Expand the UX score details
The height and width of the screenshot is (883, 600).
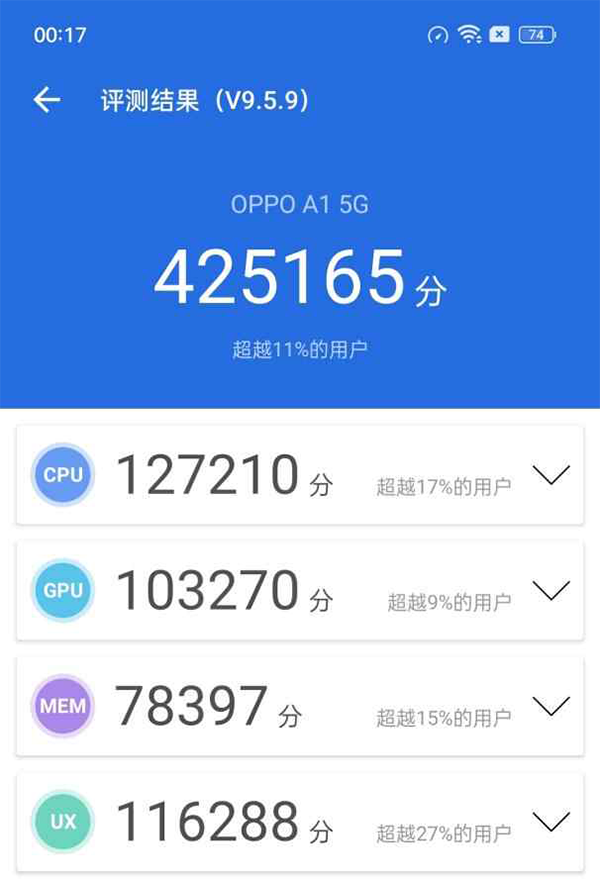pyautogui.click(x=551, y=822)
